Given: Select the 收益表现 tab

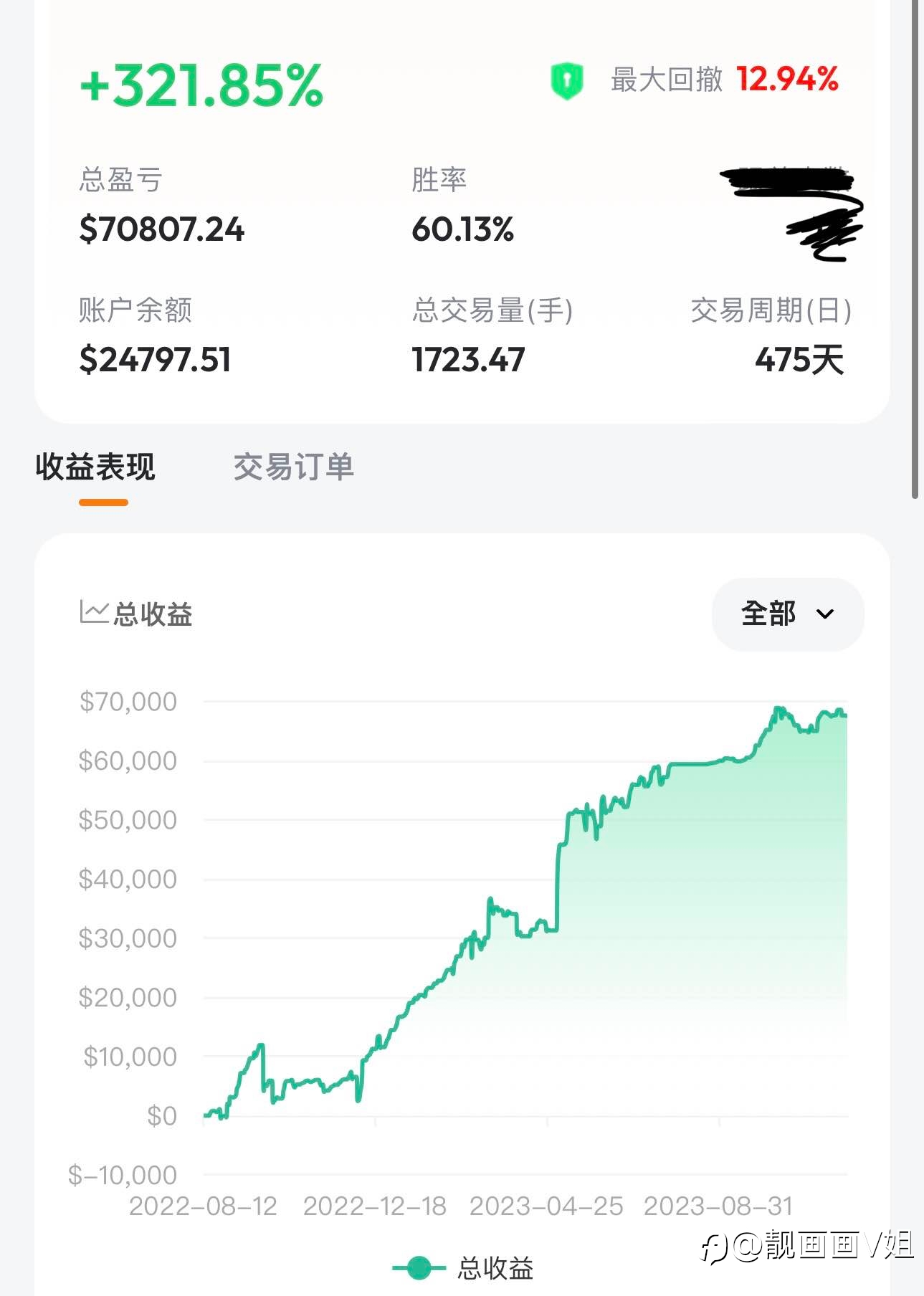Looking at the screenshot, I should [95, 467].
